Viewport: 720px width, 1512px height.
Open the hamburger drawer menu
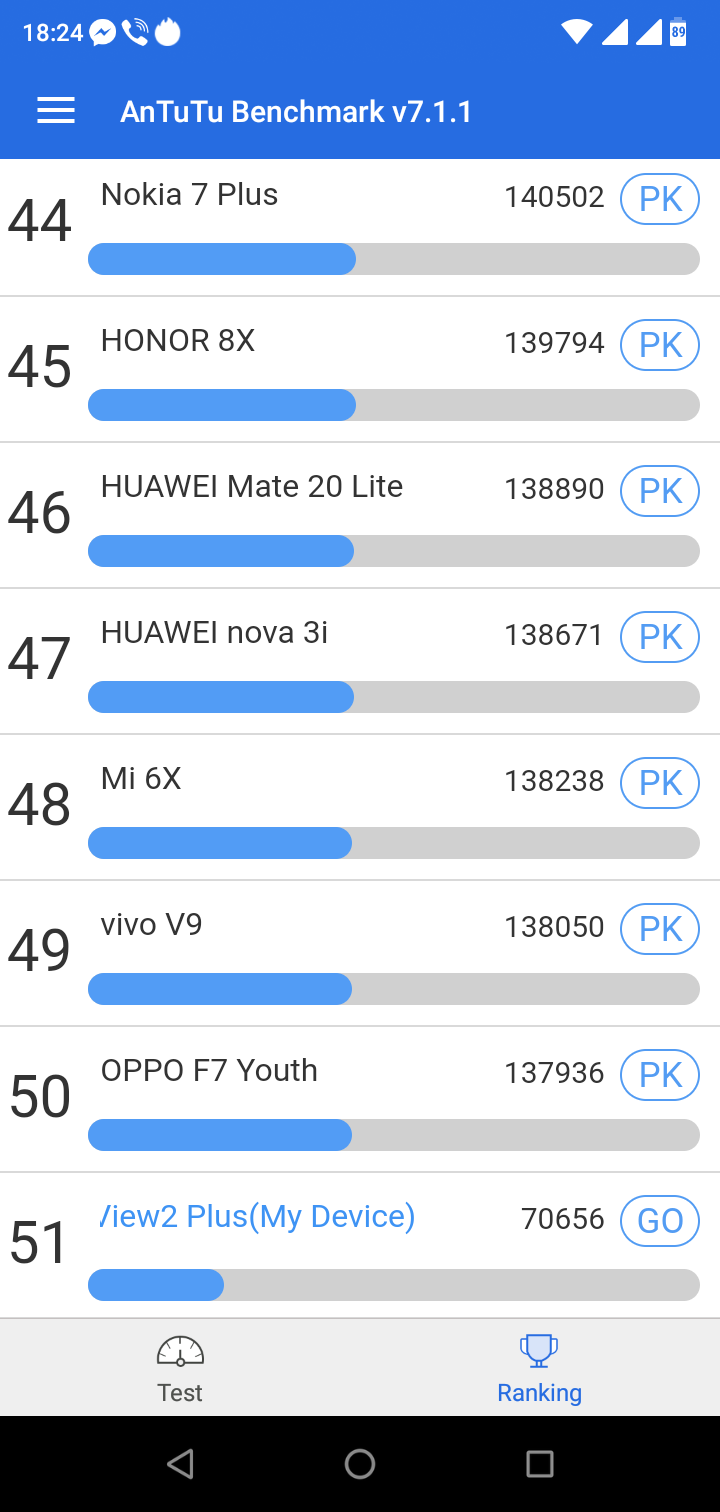point(56,111)
